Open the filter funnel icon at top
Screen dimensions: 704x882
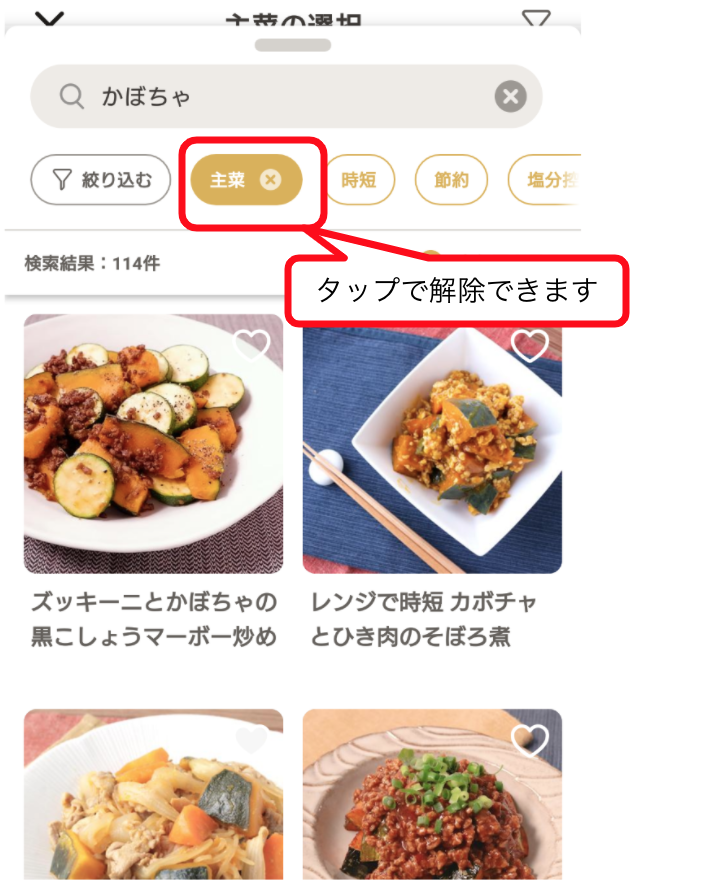pyautogui.click(x=537, y=18)
